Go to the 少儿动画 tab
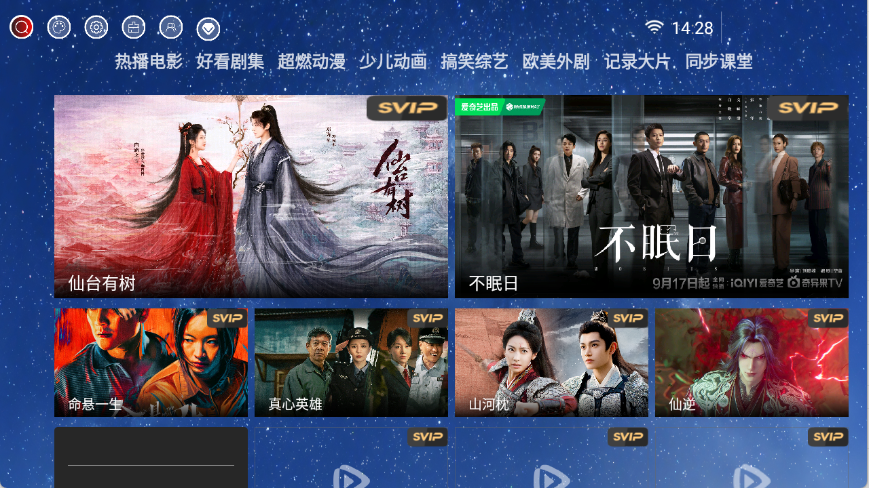Image resolution: width=869 pixels, height=488 pixels. point(393,61)
